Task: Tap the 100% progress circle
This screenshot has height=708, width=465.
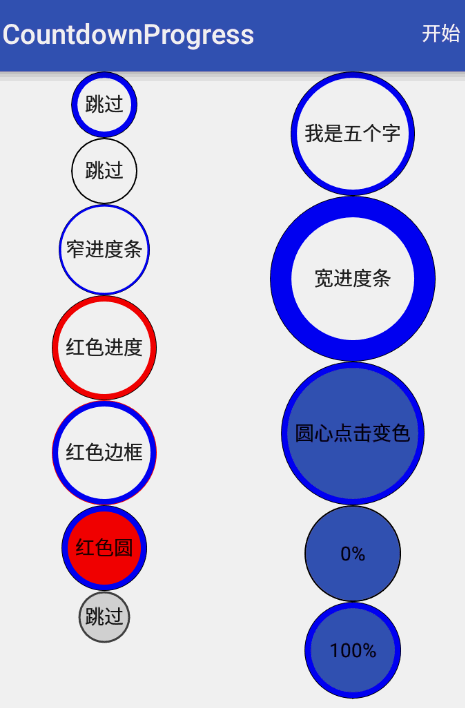Action: pos(353,651)
